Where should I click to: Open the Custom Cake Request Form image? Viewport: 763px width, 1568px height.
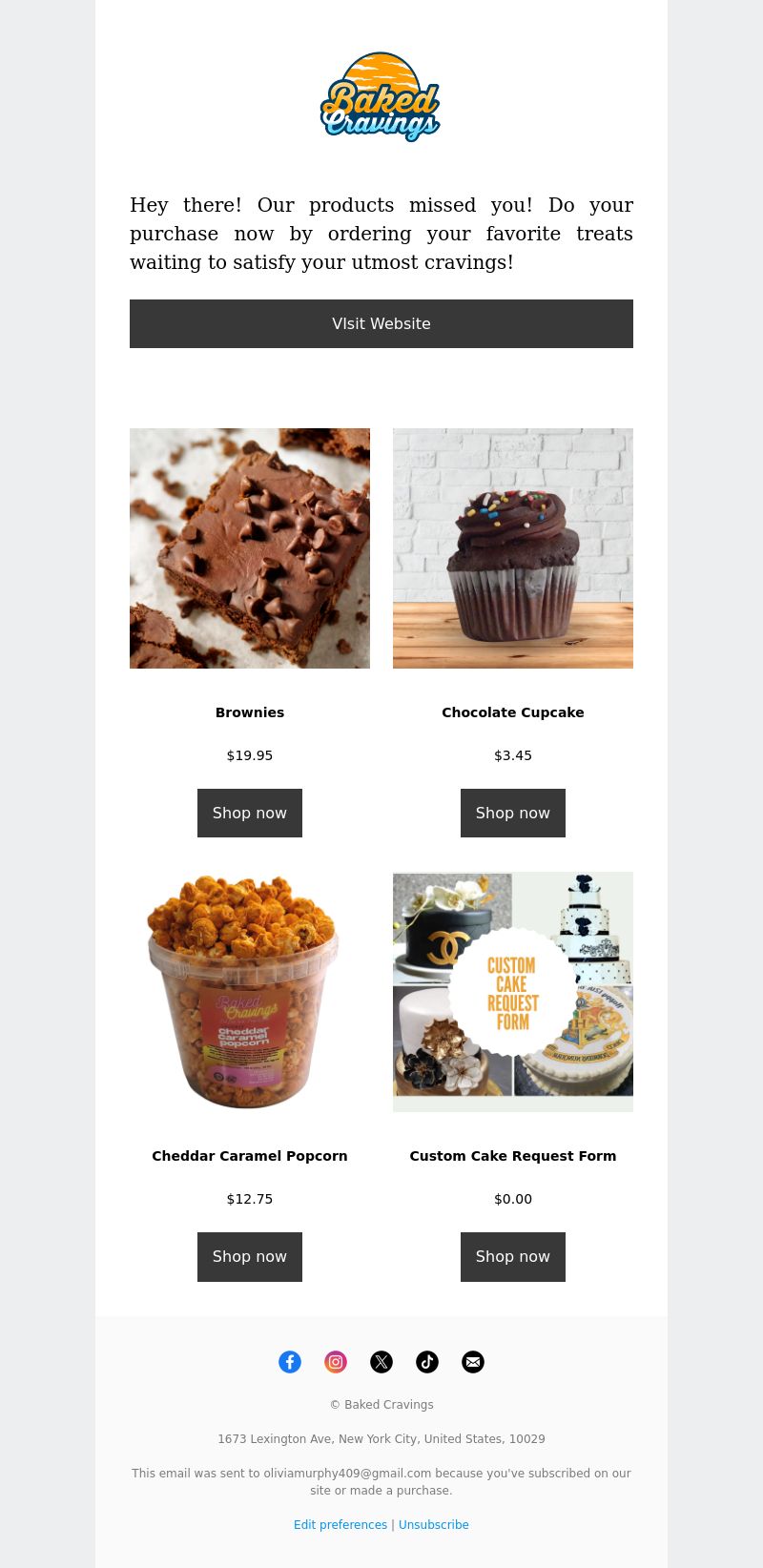point(513,992)
